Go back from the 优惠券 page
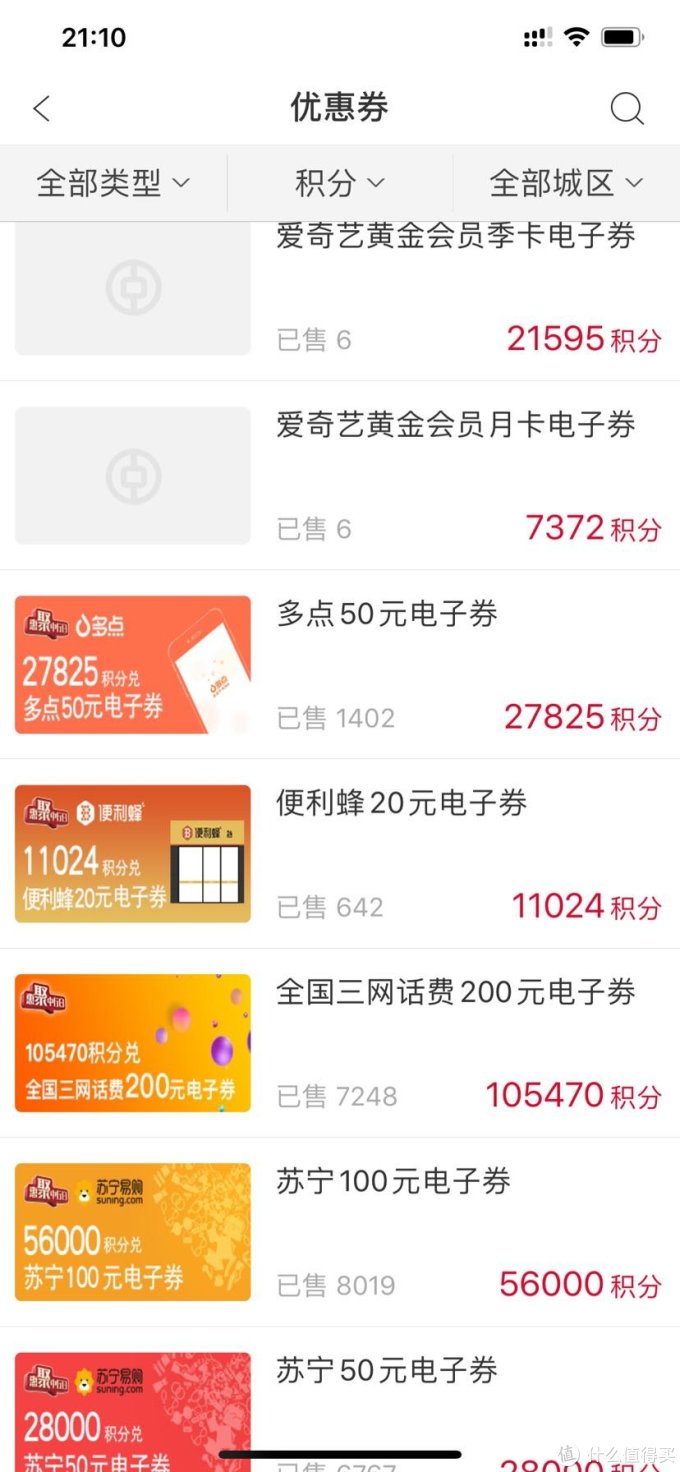Screen dimensions: 680x1472 coord(41,108)
